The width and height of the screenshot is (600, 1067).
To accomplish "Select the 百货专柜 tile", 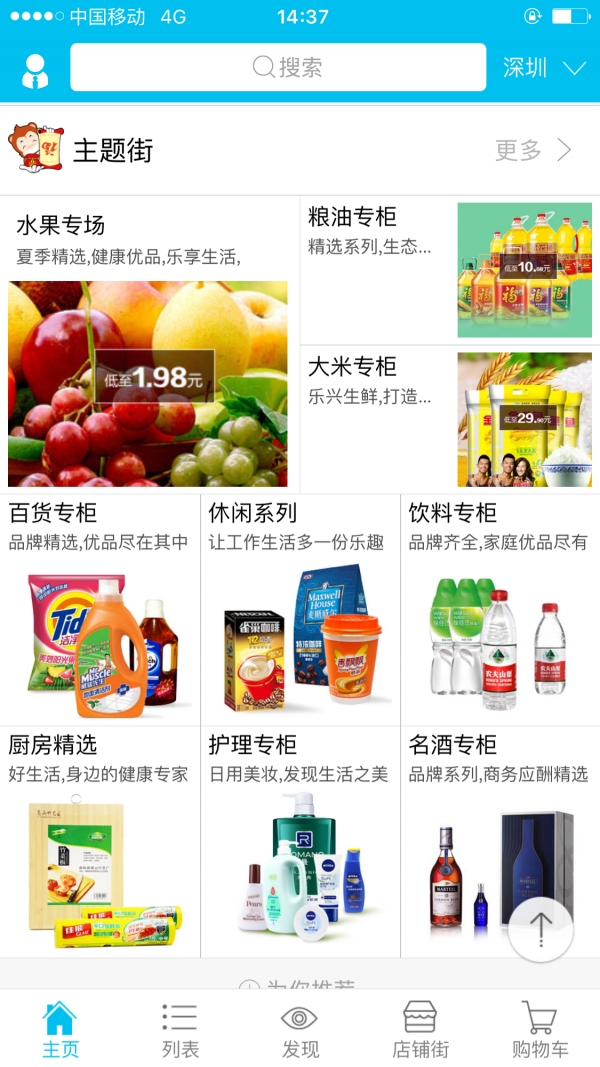I will point(99,610).
